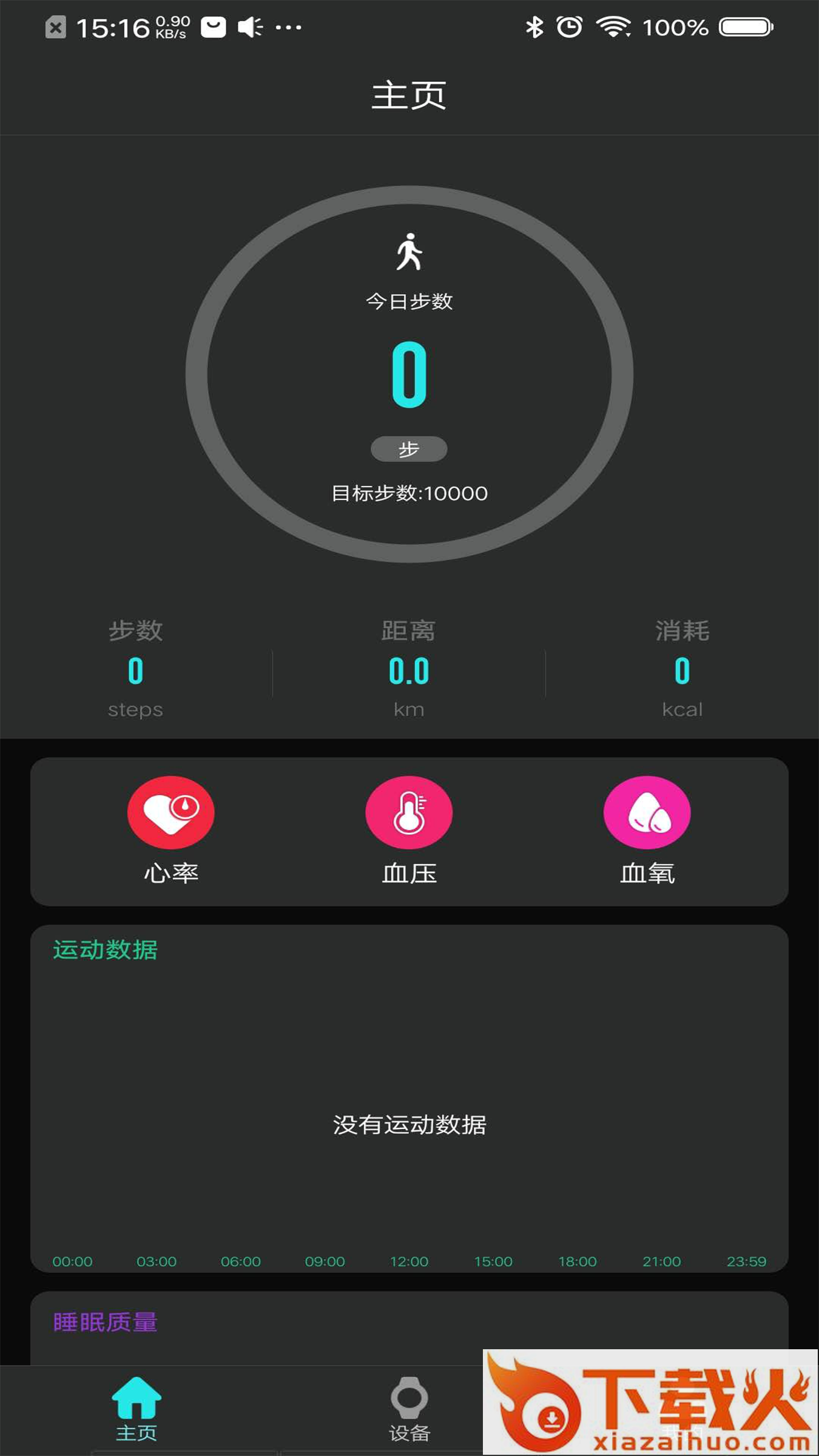Switch to the 设备 device tab

point(409,1409)
